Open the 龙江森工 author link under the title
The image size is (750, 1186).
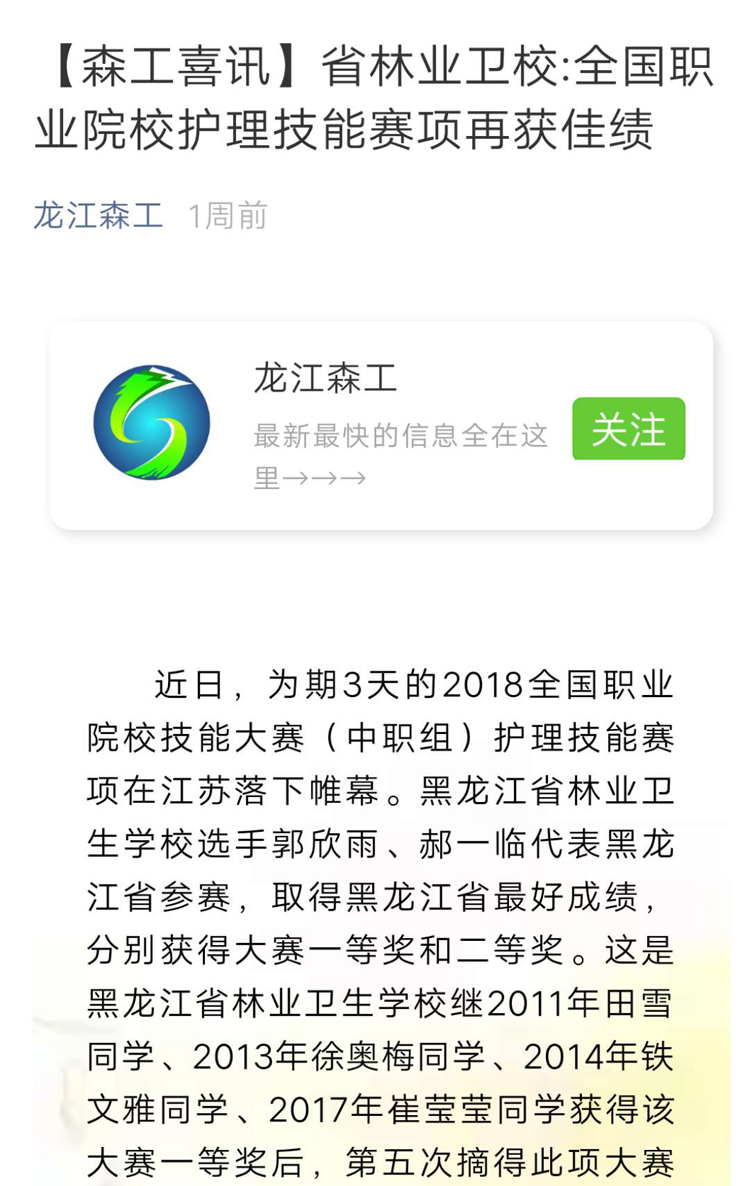click(98, 215)
